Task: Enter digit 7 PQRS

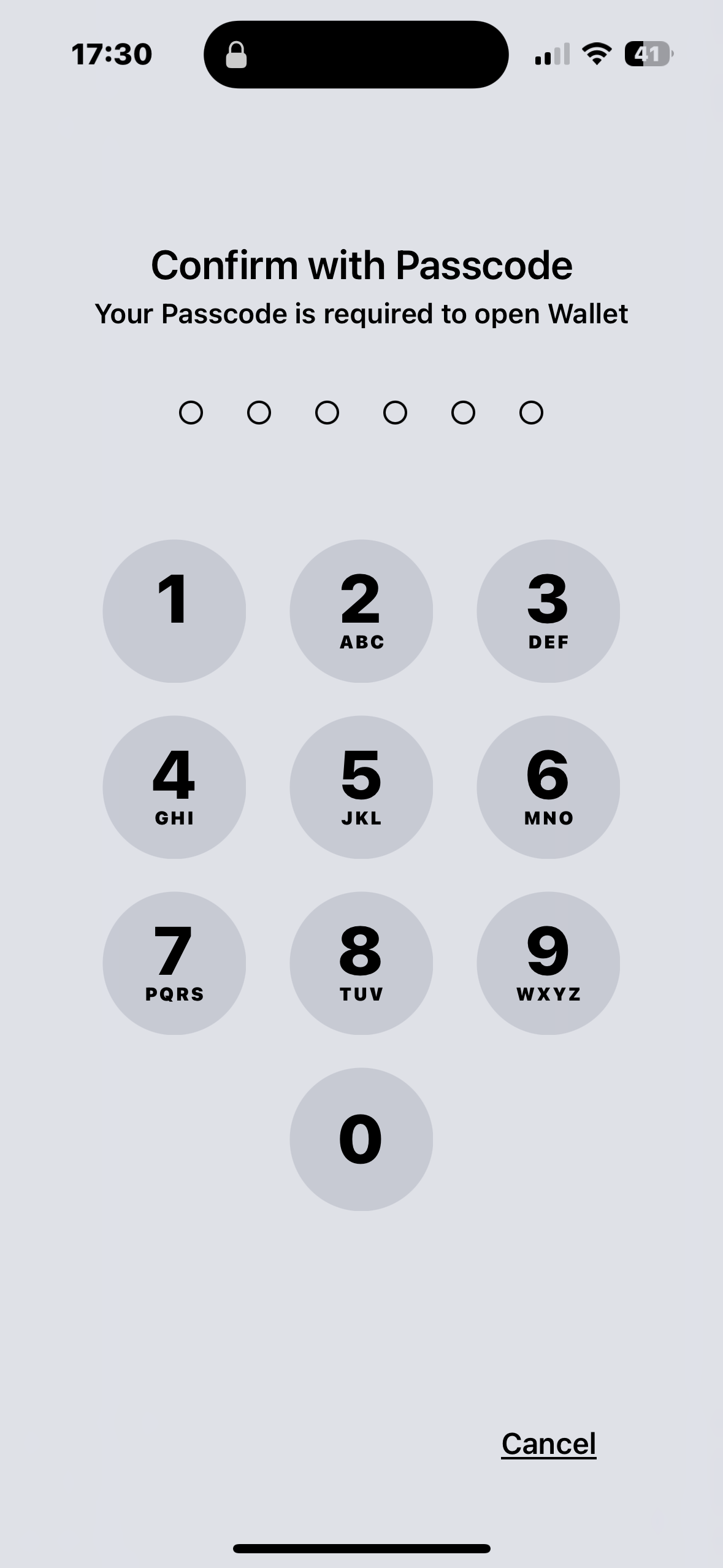Action: click(x=174, y=963)
